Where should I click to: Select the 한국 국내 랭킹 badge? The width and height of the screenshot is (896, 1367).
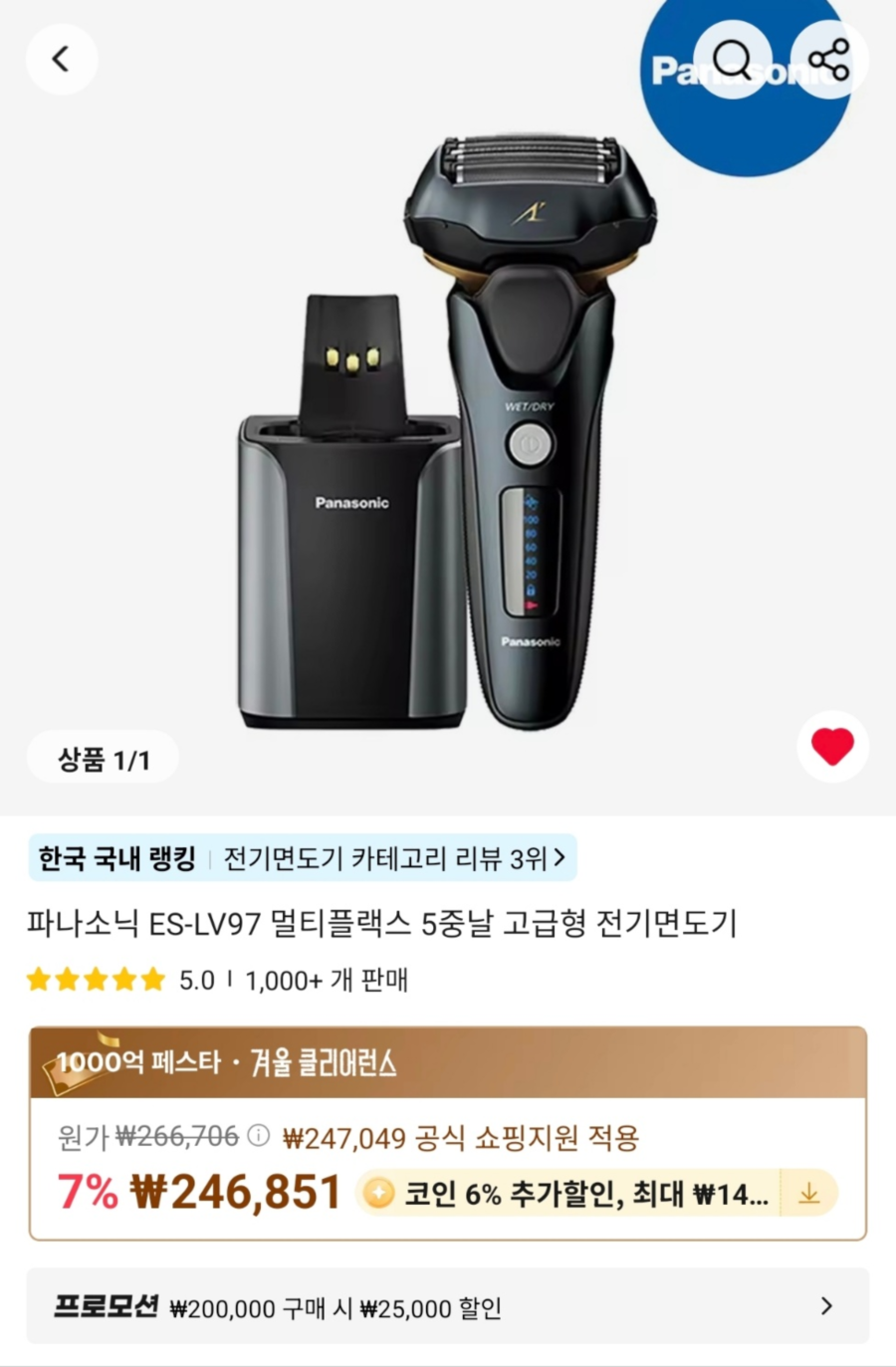point(115,858)
